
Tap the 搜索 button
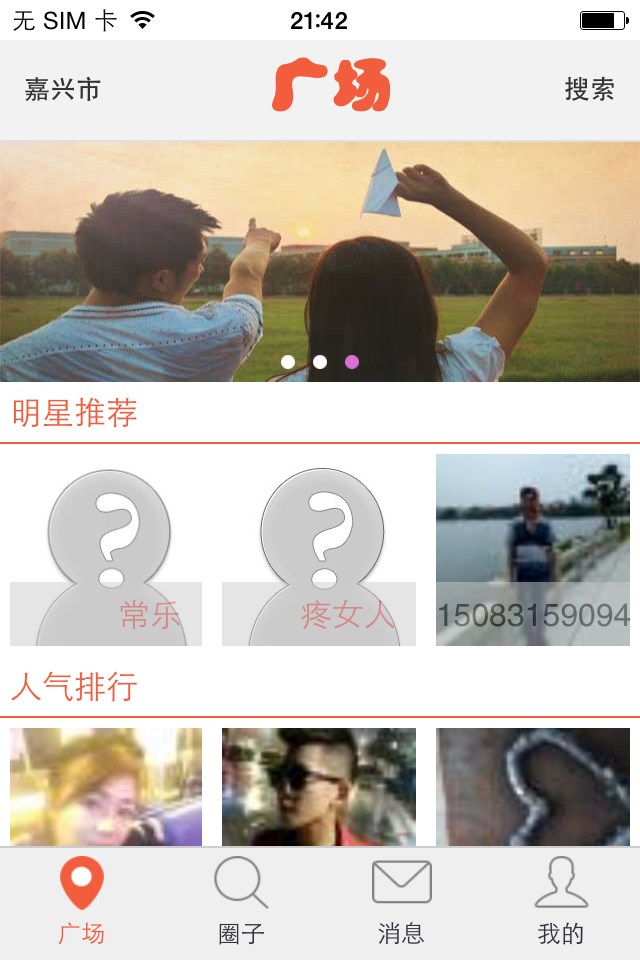tap(589, 90)
